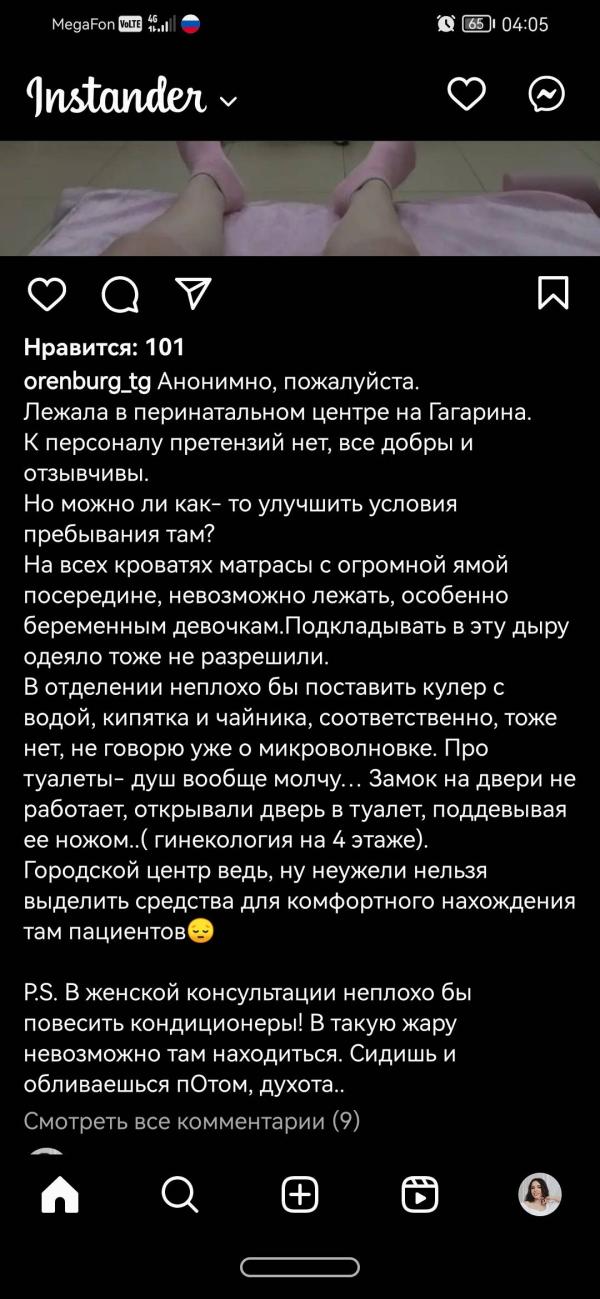View all 9 comments
The image size is (600, 1299).
[x=192, y=1121]
